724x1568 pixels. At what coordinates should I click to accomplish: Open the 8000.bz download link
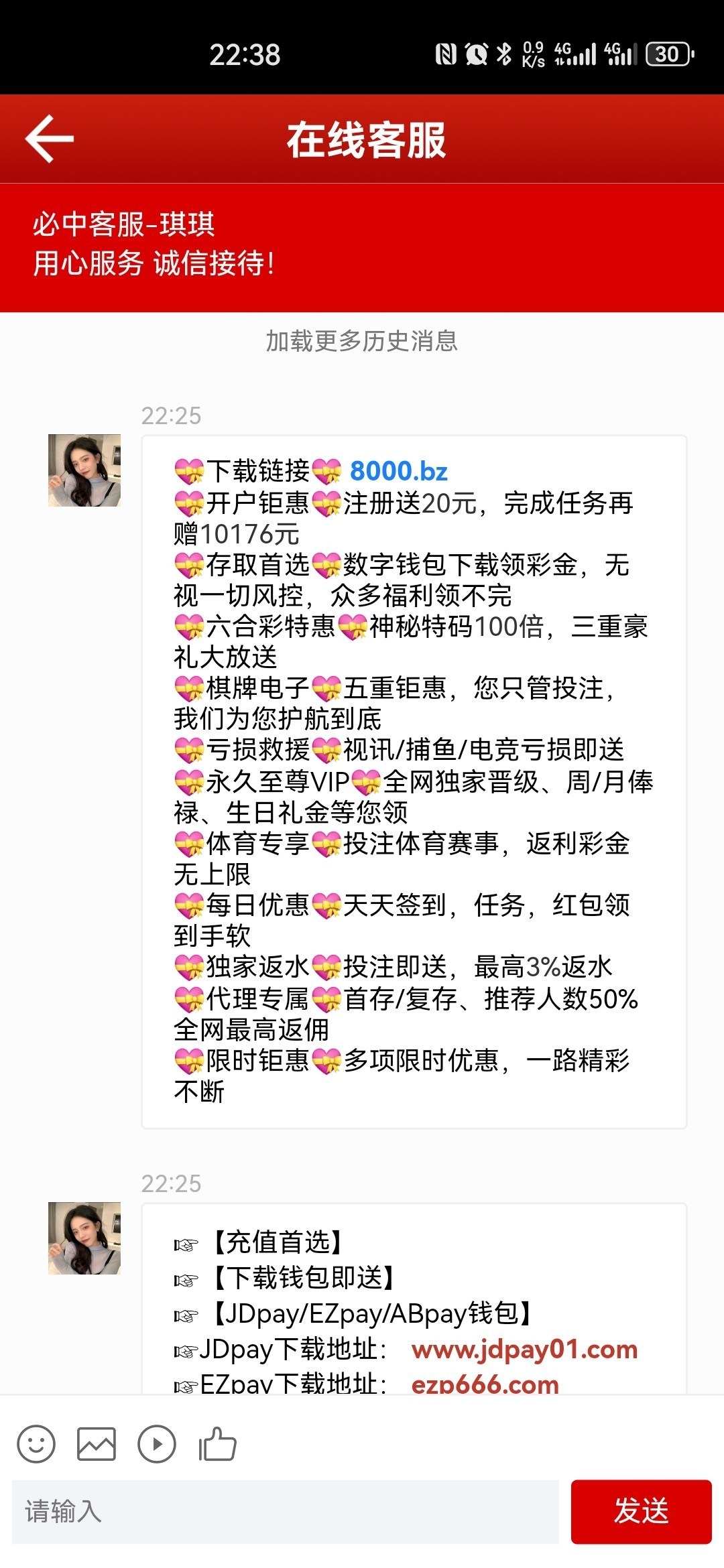[398, 471]
